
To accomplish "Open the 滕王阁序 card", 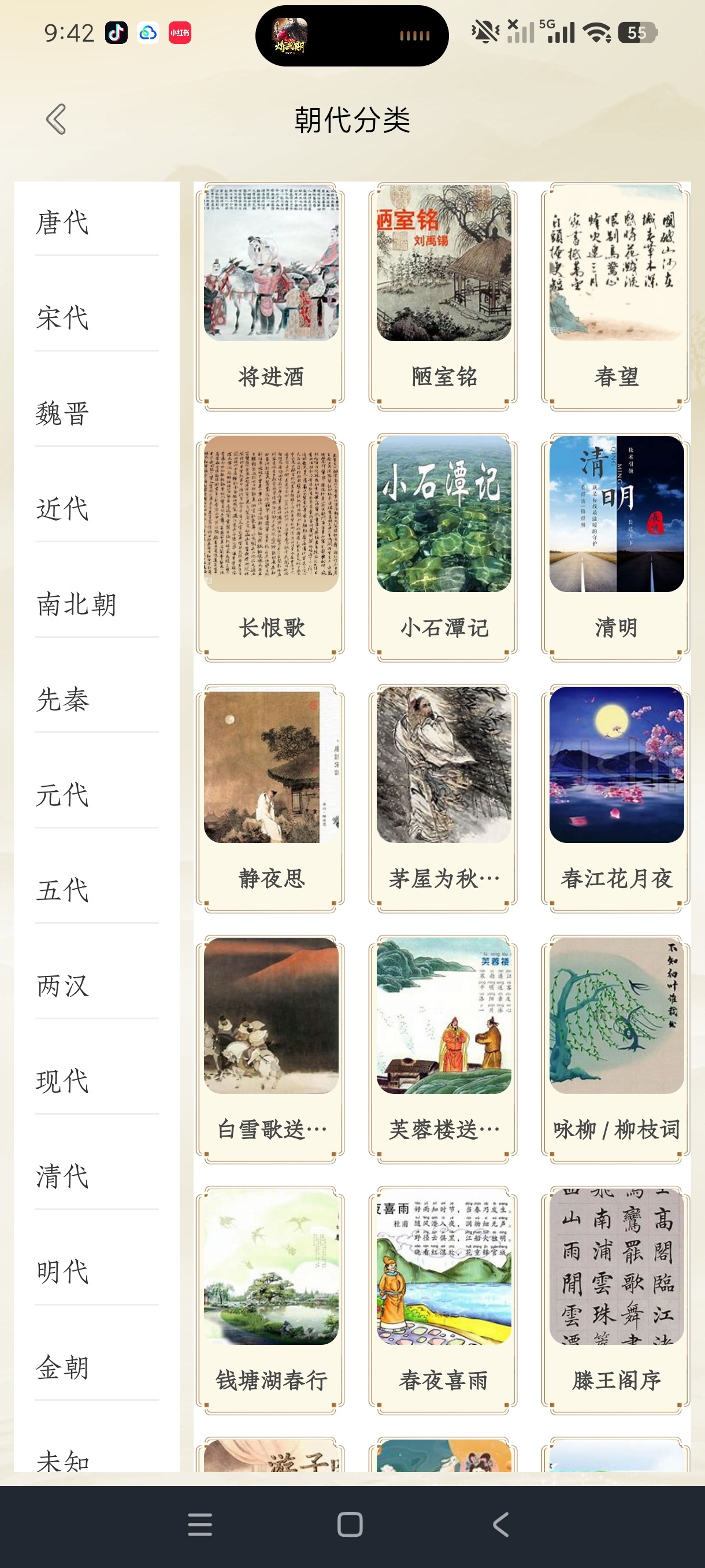I will pyautogui.click(x=616, y=1300).
